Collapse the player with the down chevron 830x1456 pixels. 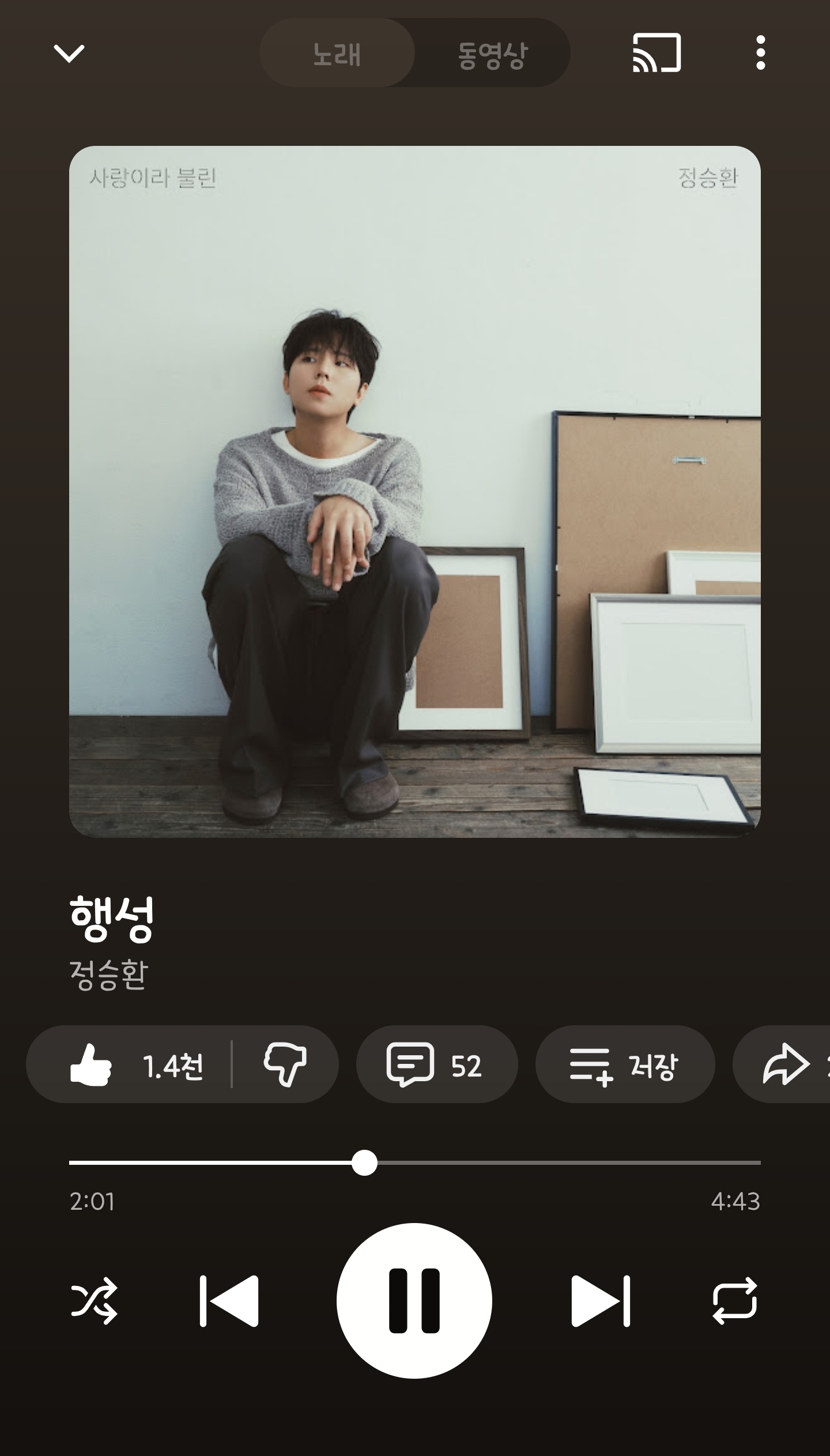pyautogui.click(x=69, y=54)
